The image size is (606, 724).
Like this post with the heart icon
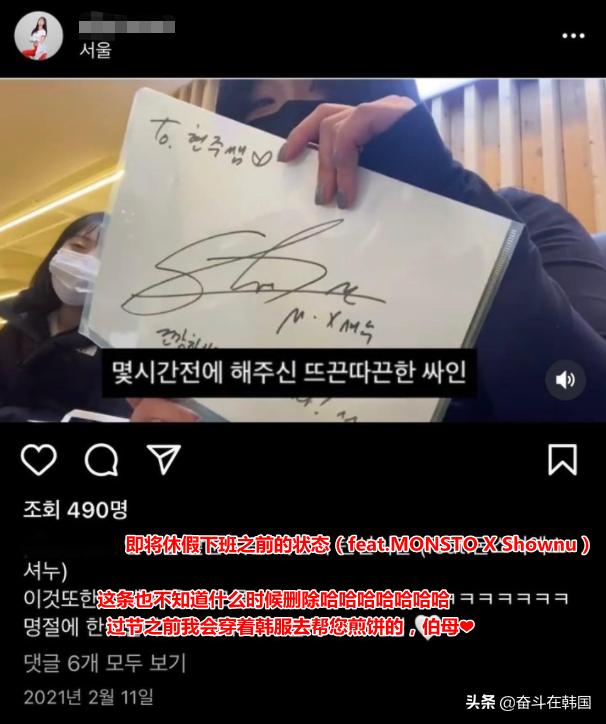(x=39, y=459)
